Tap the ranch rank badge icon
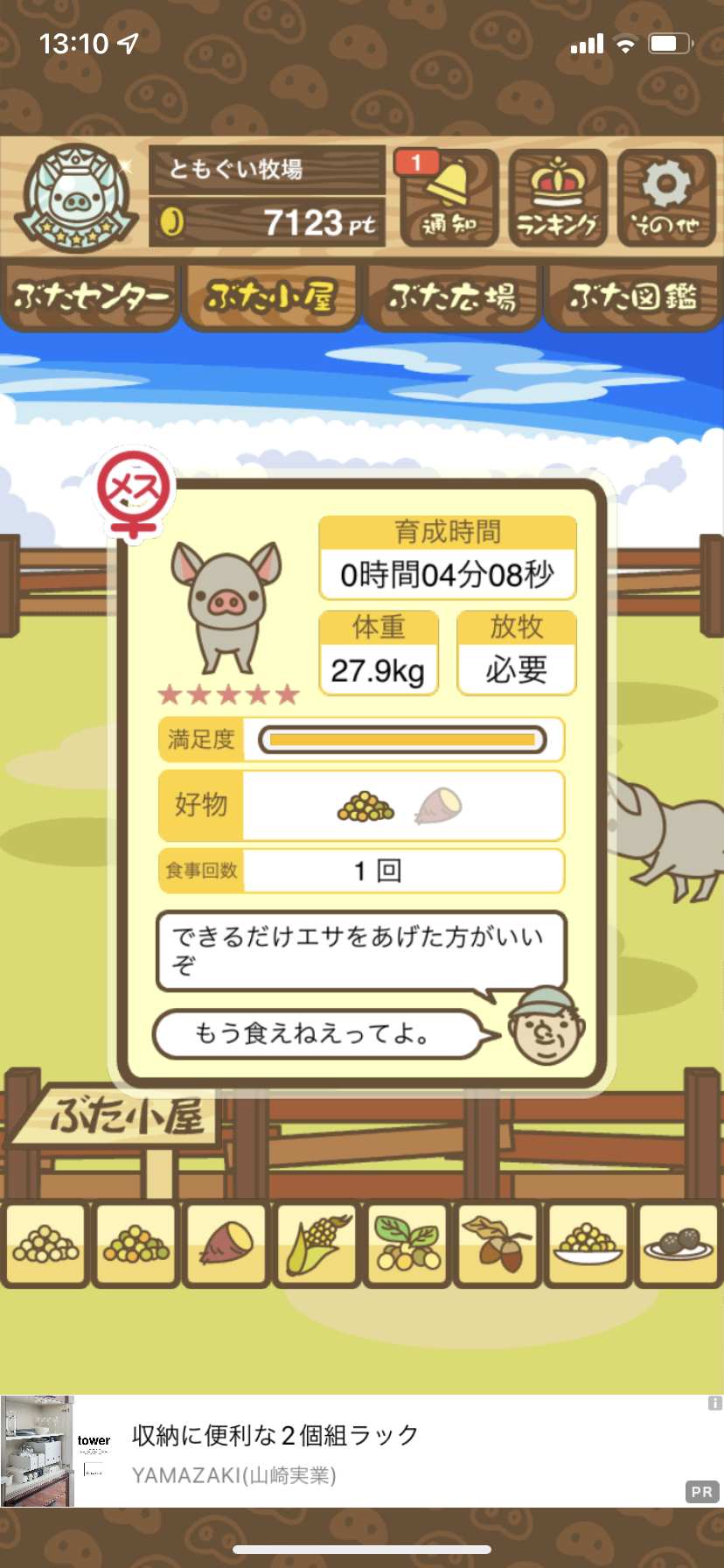 point(77,196)
